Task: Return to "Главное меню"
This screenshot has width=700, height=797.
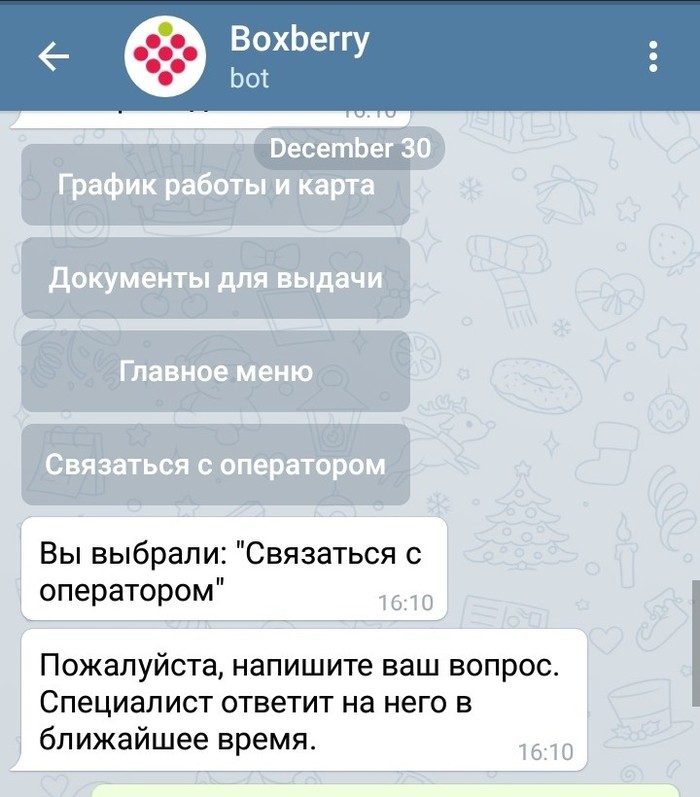Action: tap(216, 372)
